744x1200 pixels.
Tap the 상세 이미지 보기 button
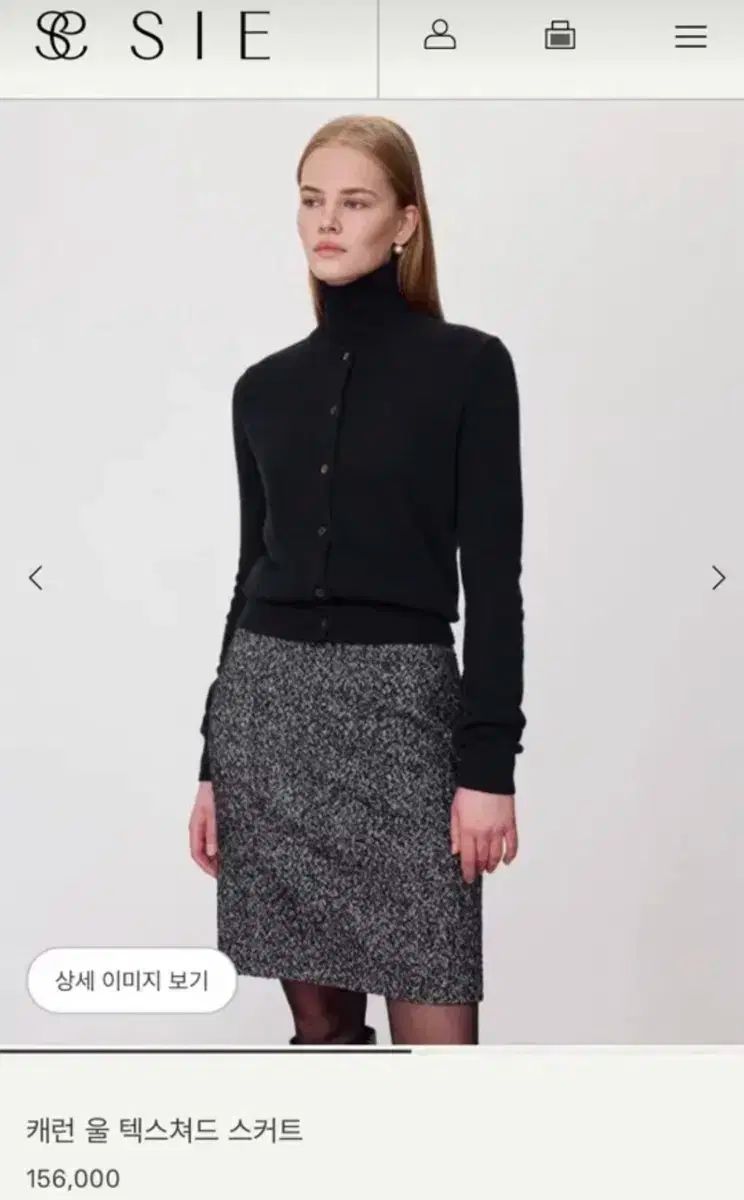coord(132,980)
